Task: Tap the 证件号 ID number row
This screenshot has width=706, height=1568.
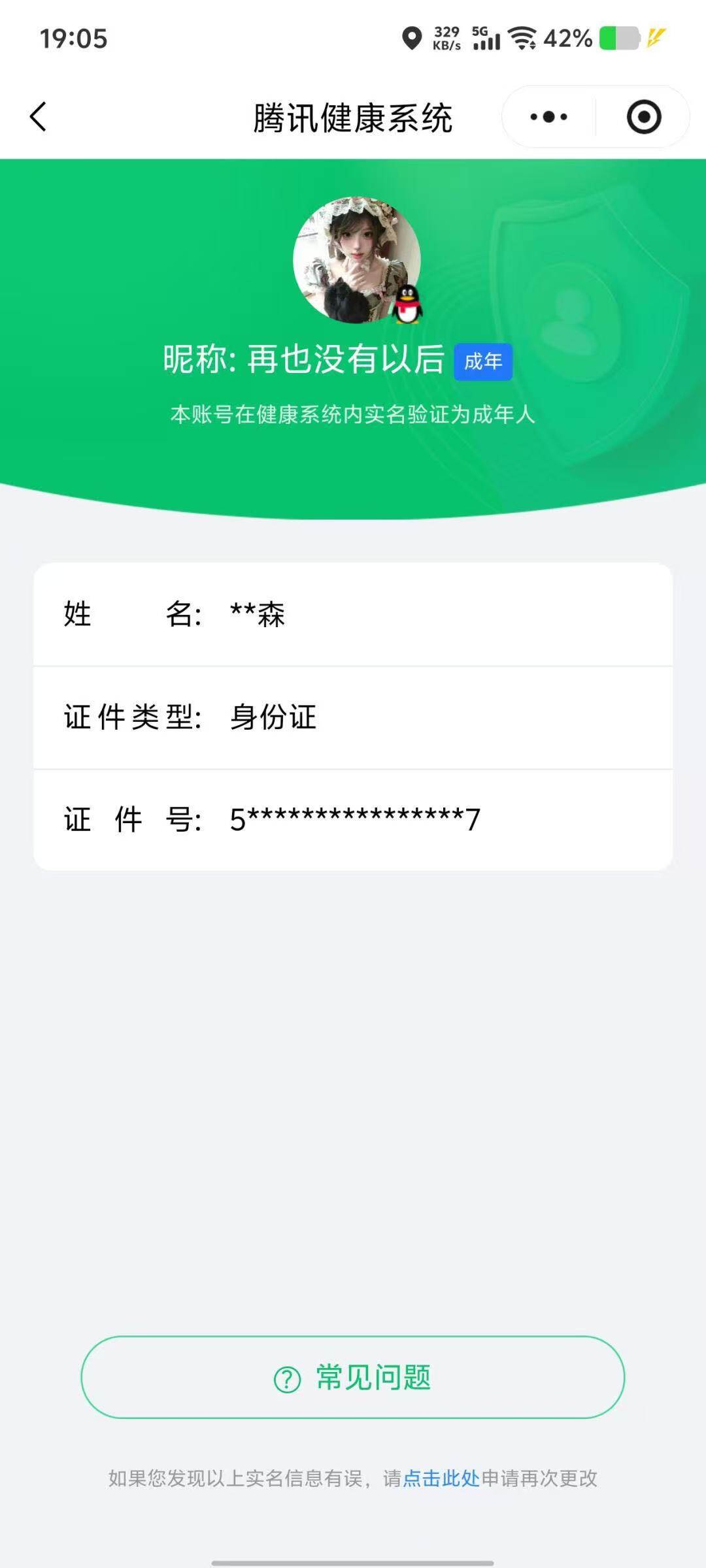Action: tap(353, 820)
